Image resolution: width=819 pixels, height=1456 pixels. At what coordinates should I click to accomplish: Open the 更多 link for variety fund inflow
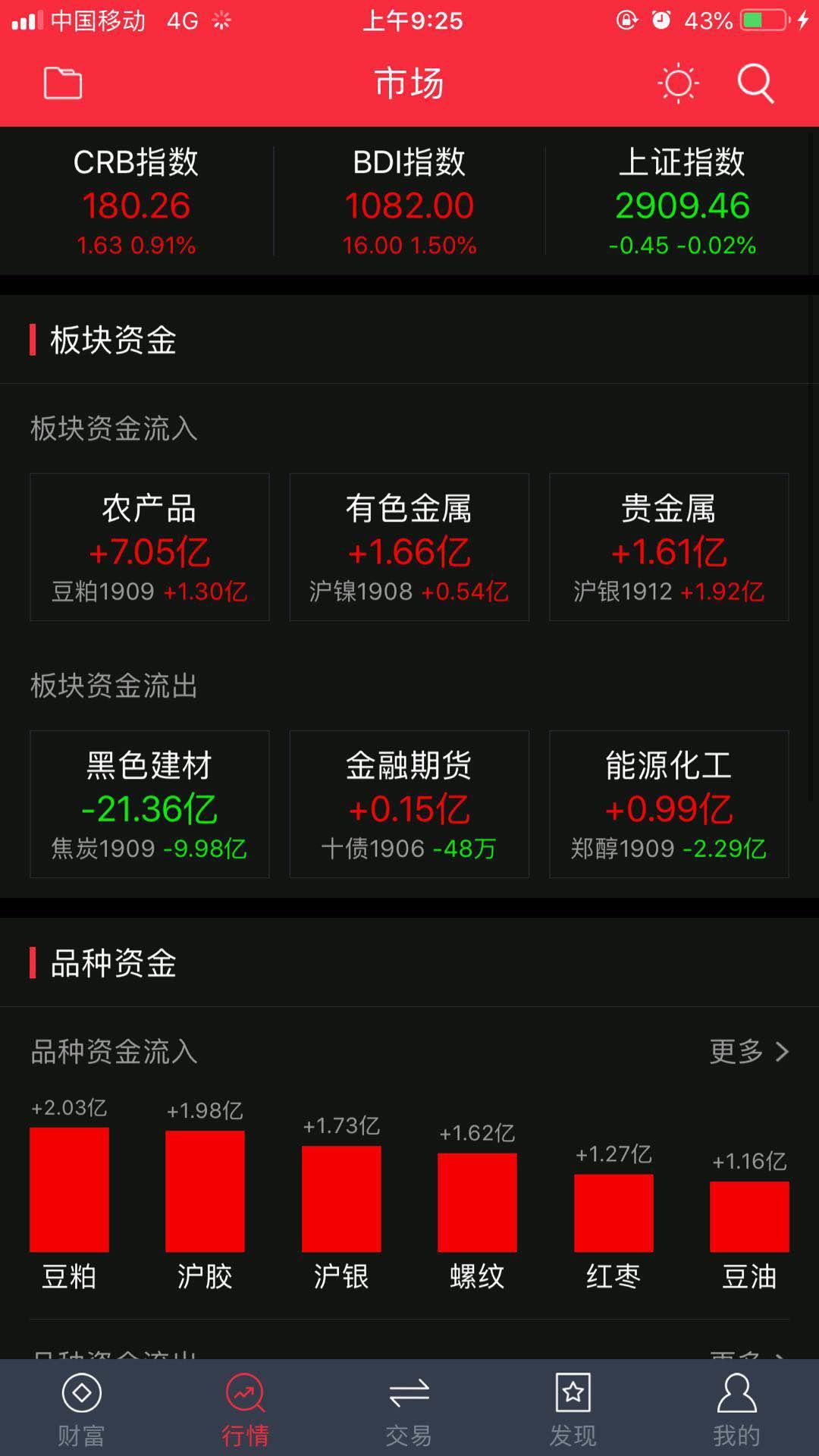[x=738, y=1053]
